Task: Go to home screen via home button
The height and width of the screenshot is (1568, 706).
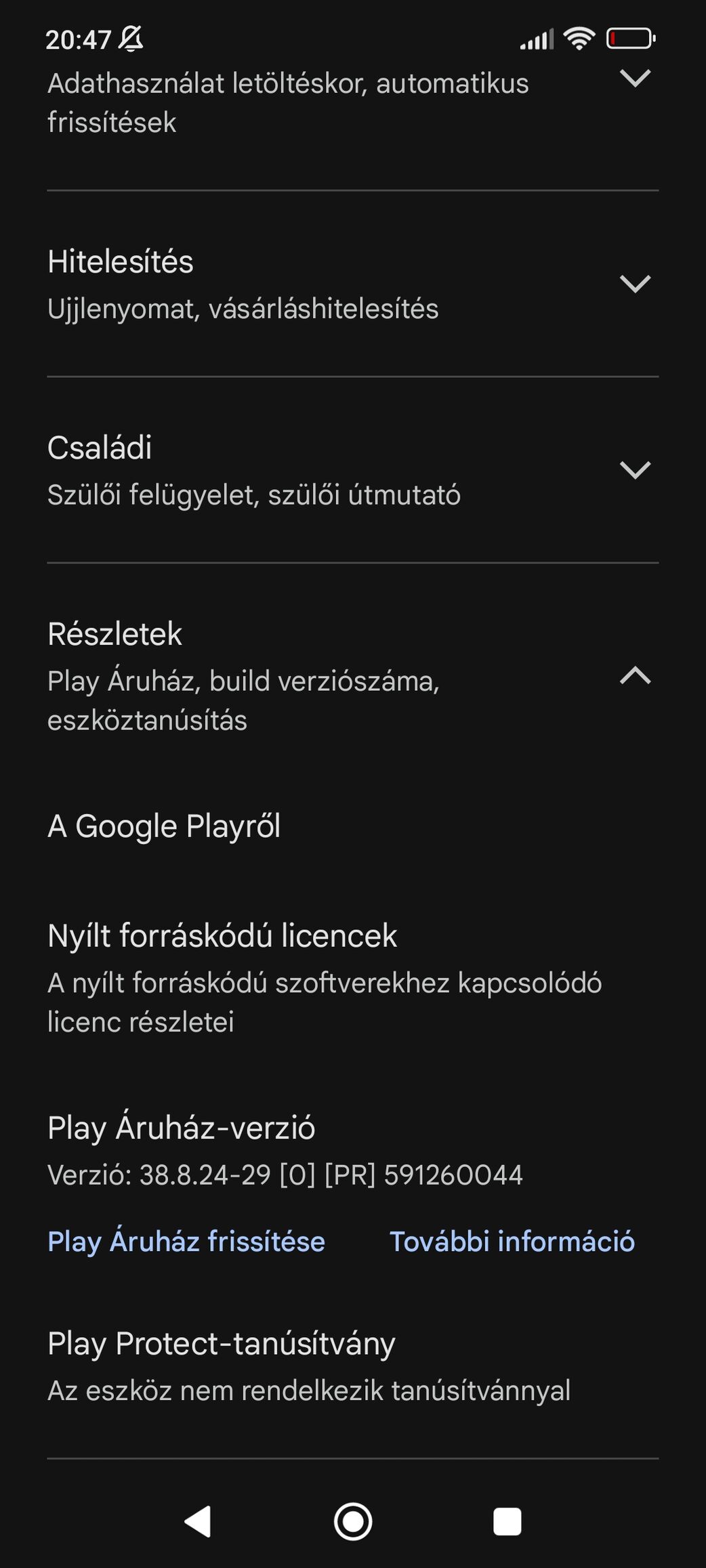Action: pyautogui.click(x=353, y=1522)
